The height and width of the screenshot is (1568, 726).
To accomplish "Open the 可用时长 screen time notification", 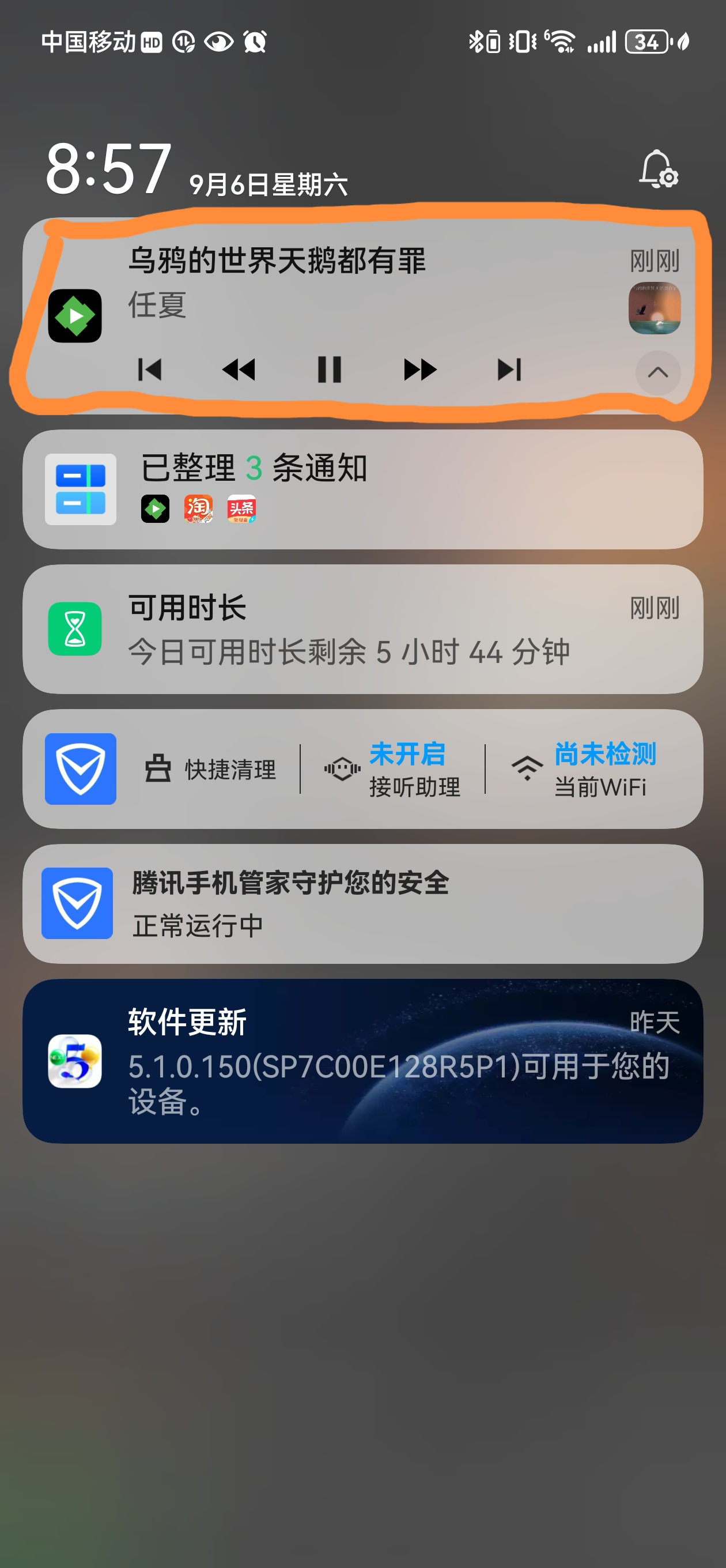I will pyautogui.click(x=362, y=629).
